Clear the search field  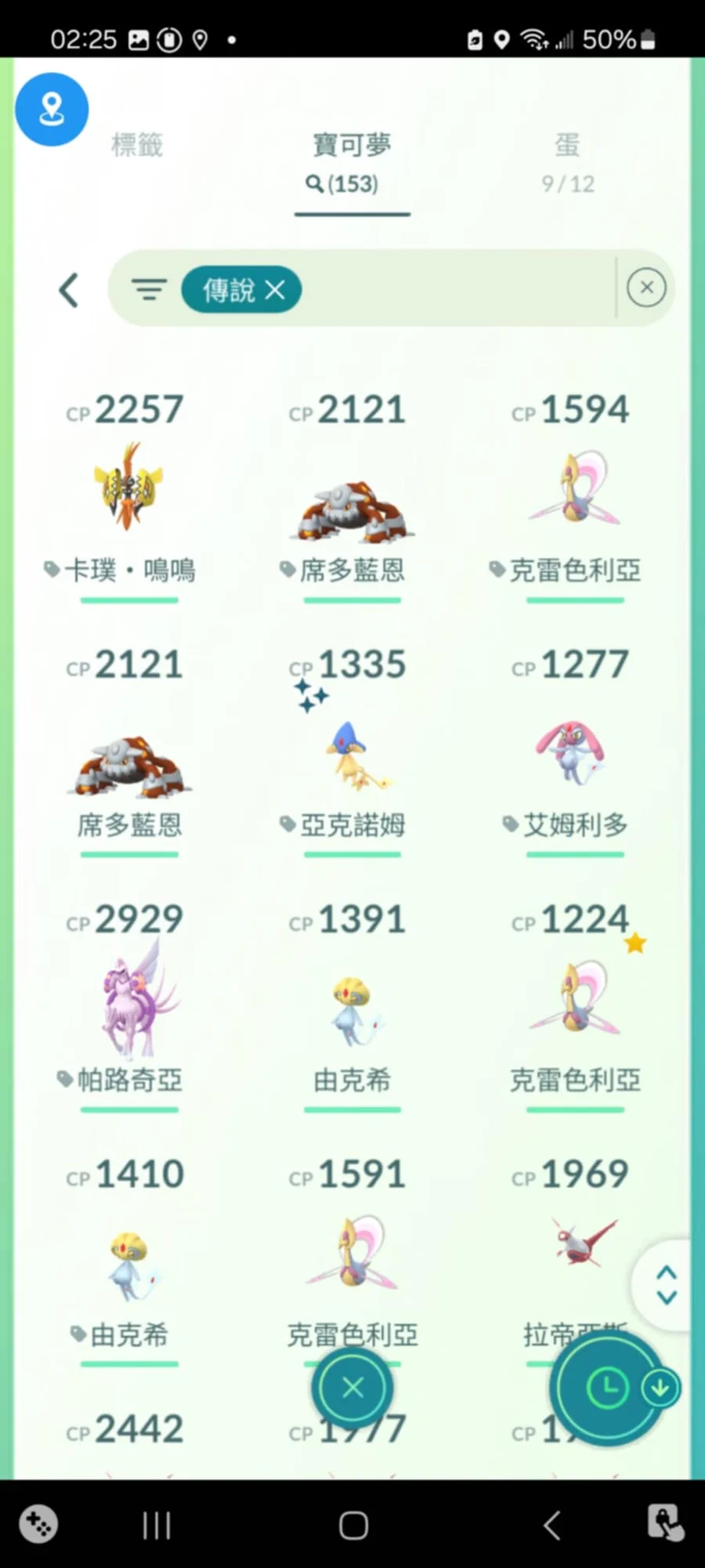[646, 288]
